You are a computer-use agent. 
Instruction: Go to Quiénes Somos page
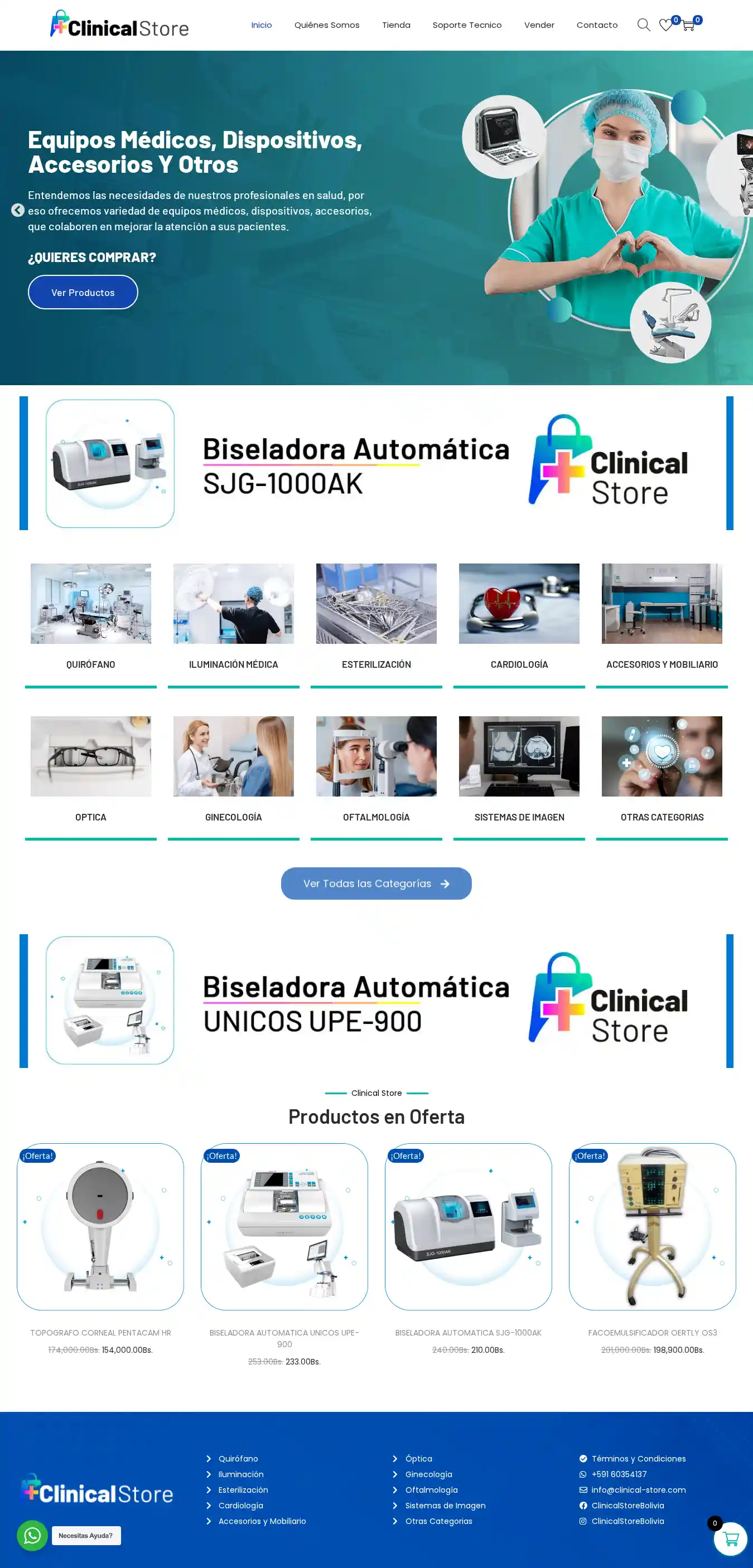(326, 25)
